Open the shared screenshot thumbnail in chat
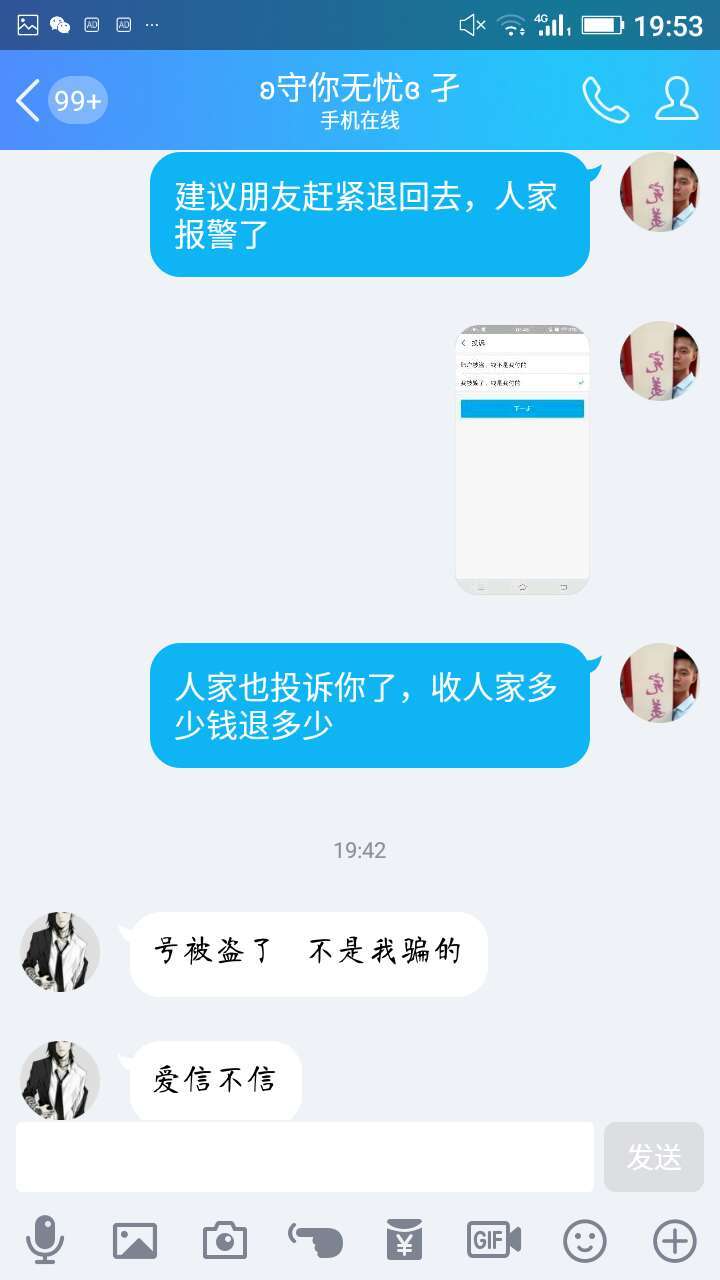The width and height of the screenshot is (720, 1280). point(522,458)
